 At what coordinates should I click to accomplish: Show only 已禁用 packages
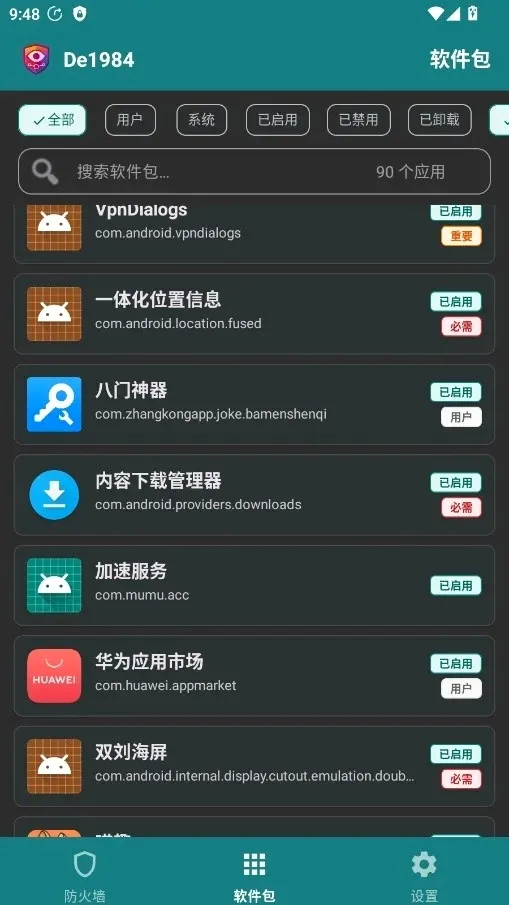tap(358, 120)
